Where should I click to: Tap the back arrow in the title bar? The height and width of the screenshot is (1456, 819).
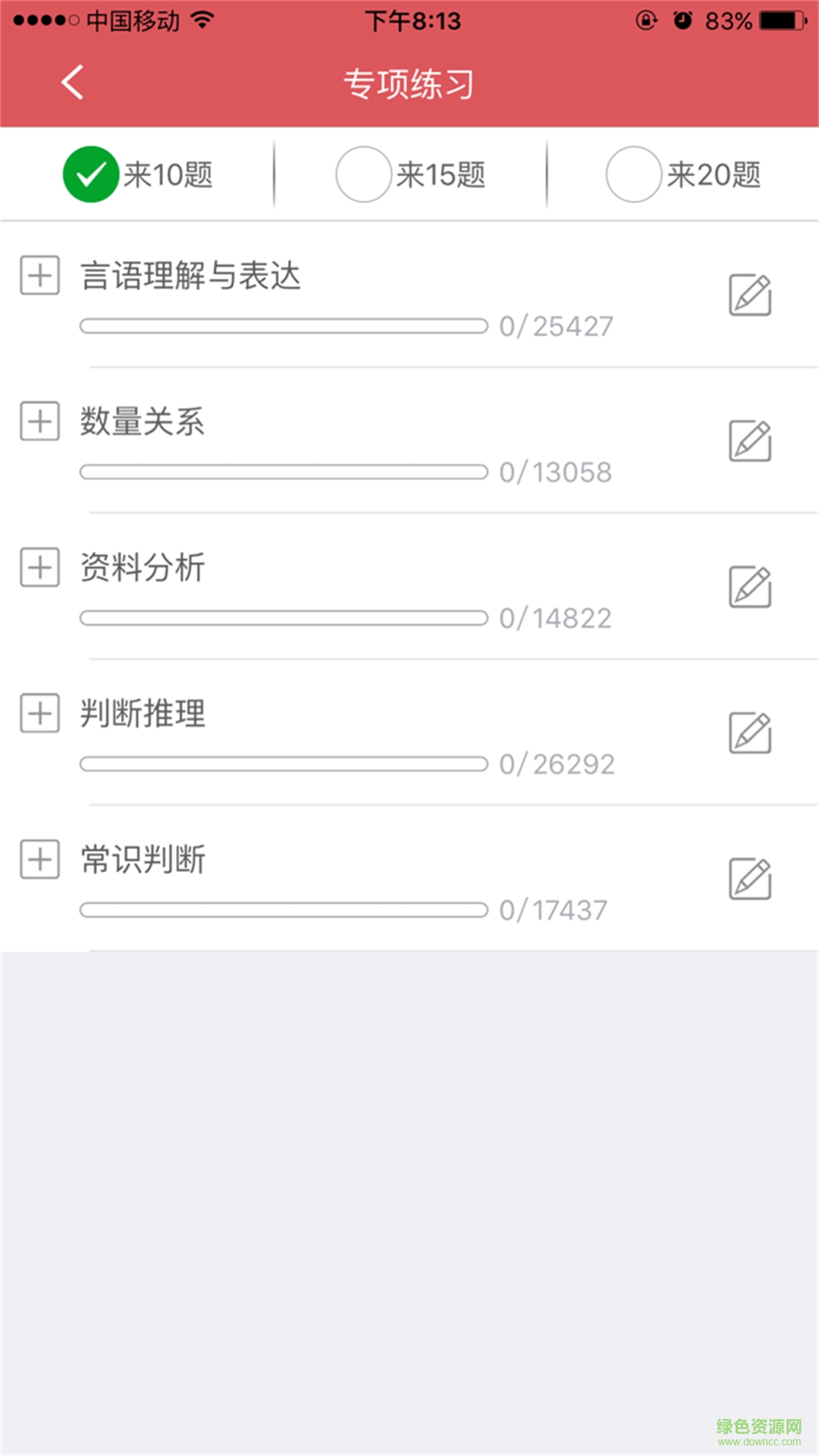pyautogui.click(x=71, y=83)
